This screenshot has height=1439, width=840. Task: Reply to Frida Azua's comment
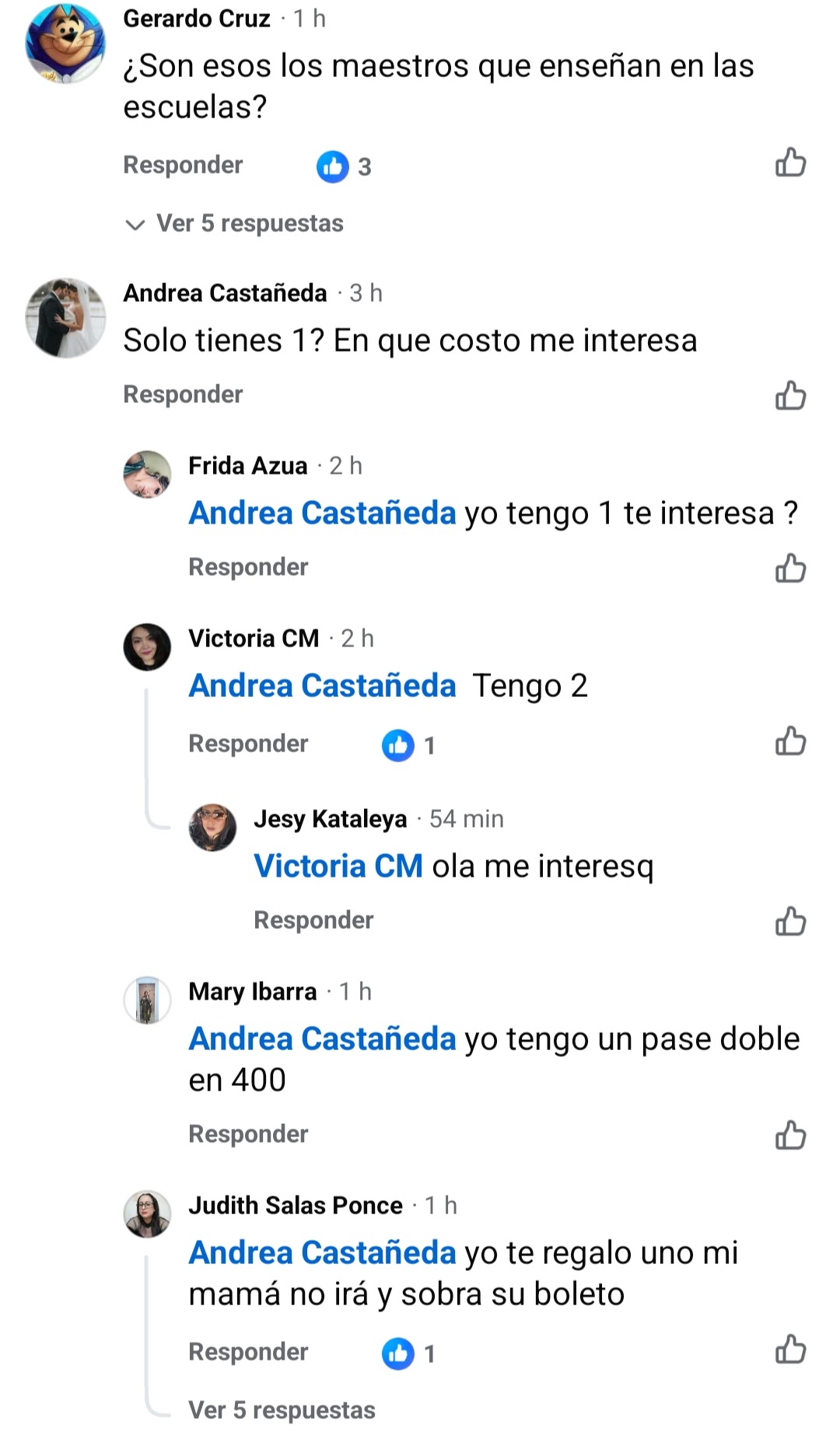point(248,567)
